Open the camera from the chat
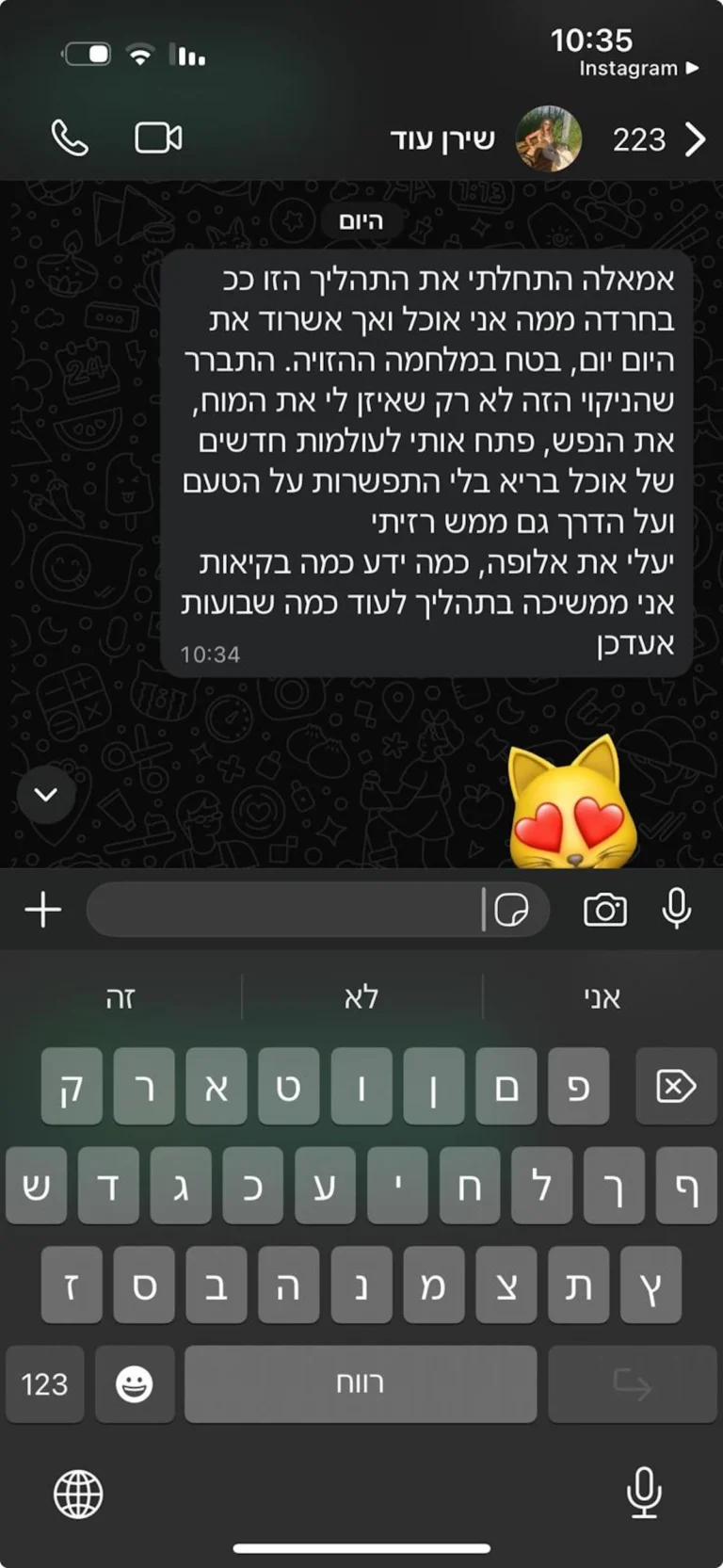The width and height of the screenshot is (723, 1568). pos(604,910)
